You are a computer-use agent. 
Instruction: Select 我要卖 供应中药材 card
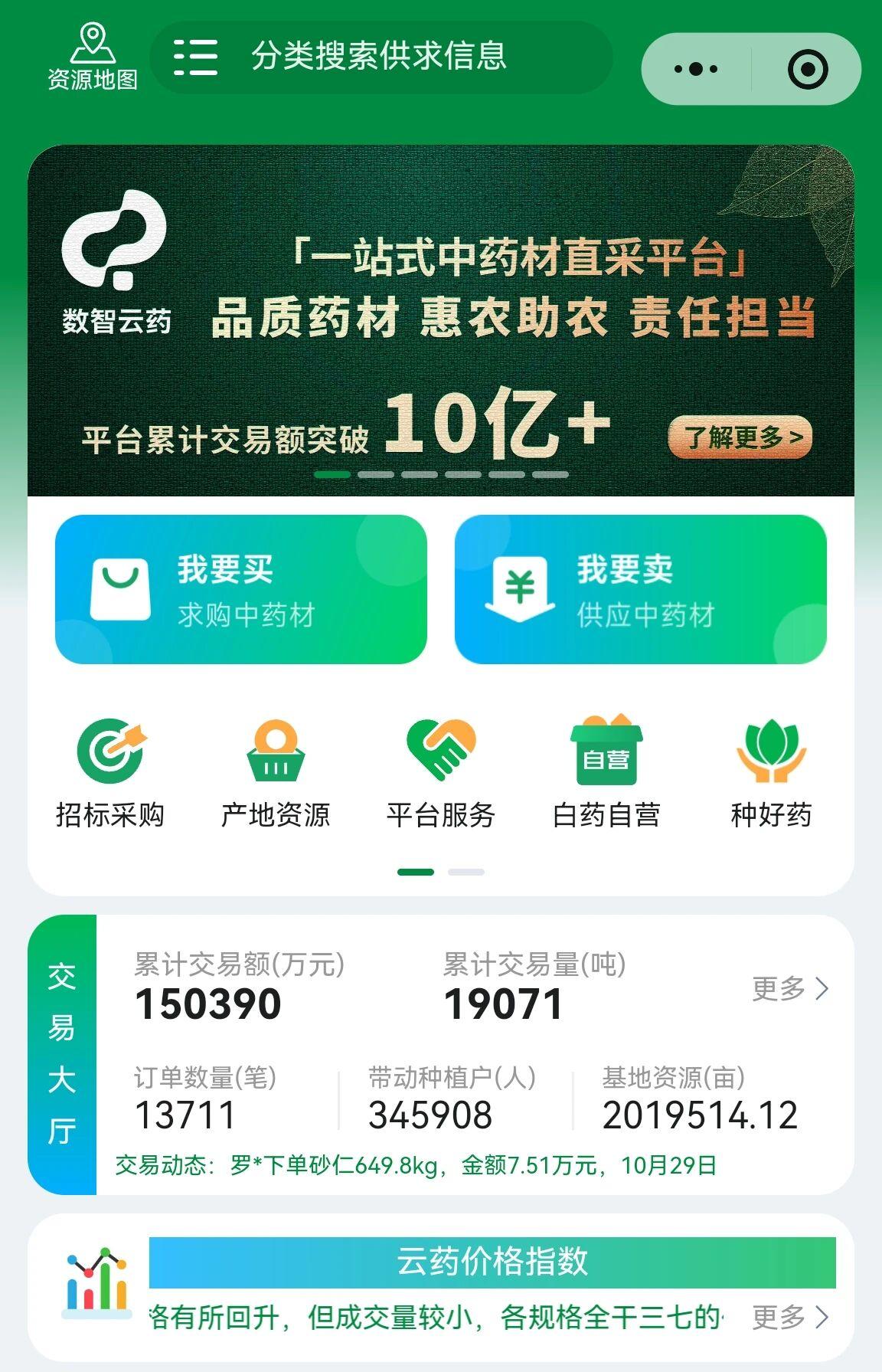640,589
